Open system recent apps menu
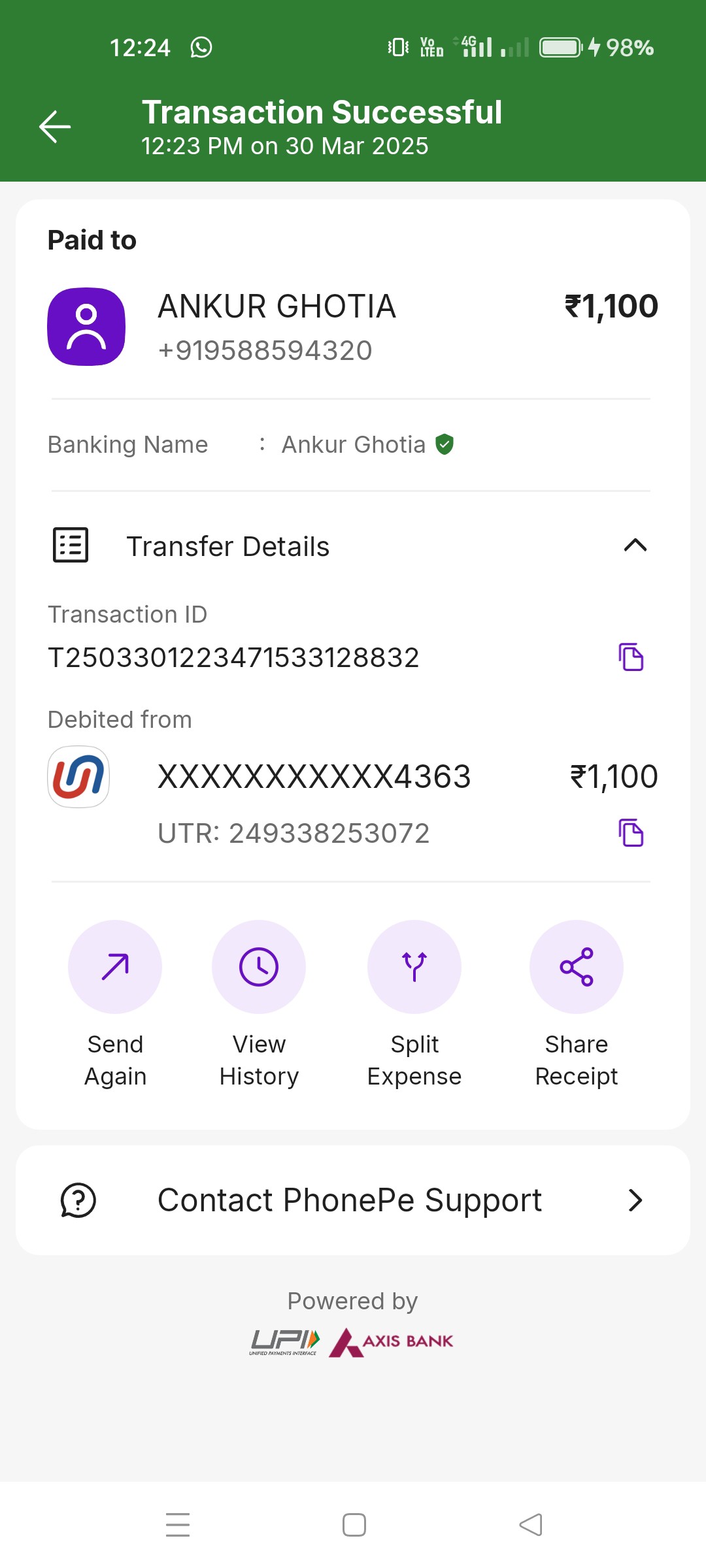 (178, 1525)
